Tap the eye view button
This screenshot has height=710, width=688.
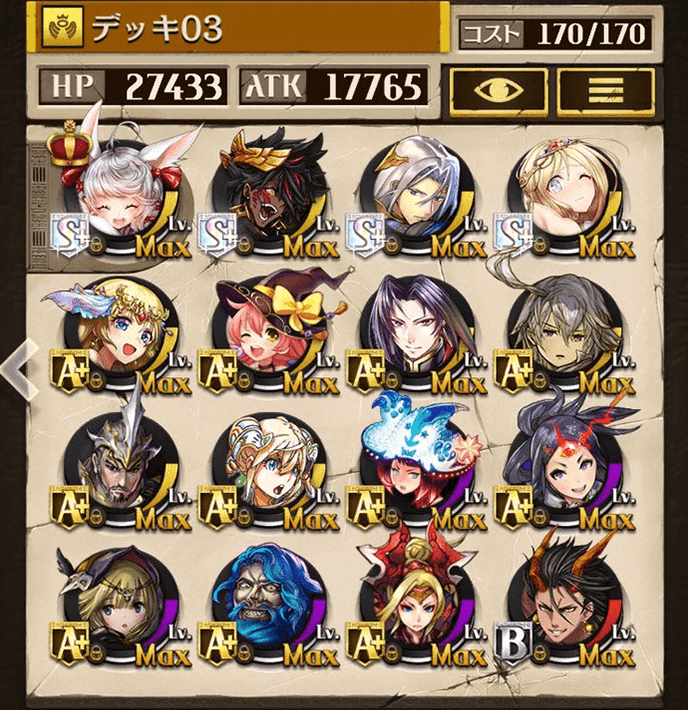click(496, 92)
